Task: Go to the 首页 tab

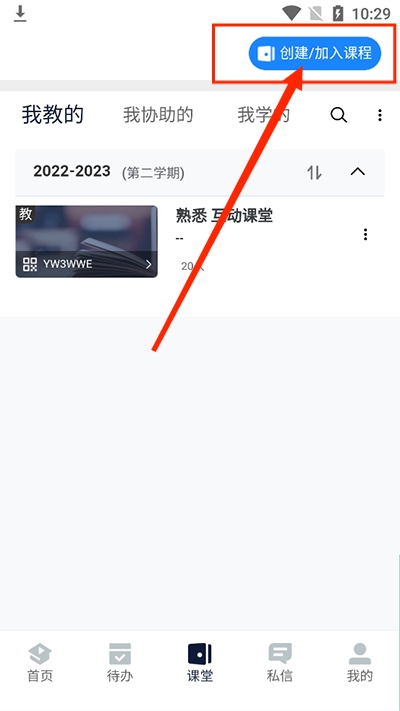Action: point(40,662)
